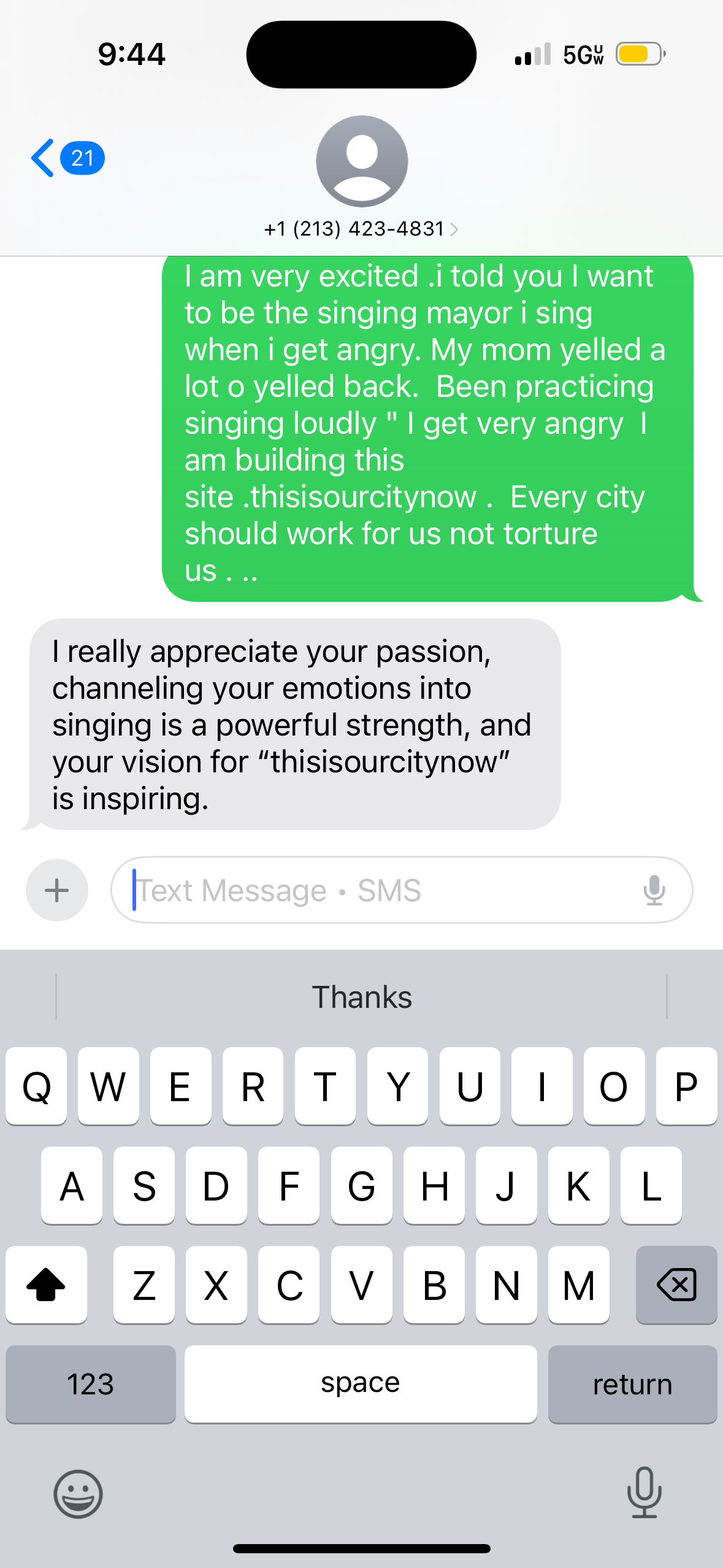
Task: Type the letter T key
Action: click(325, 1086)
